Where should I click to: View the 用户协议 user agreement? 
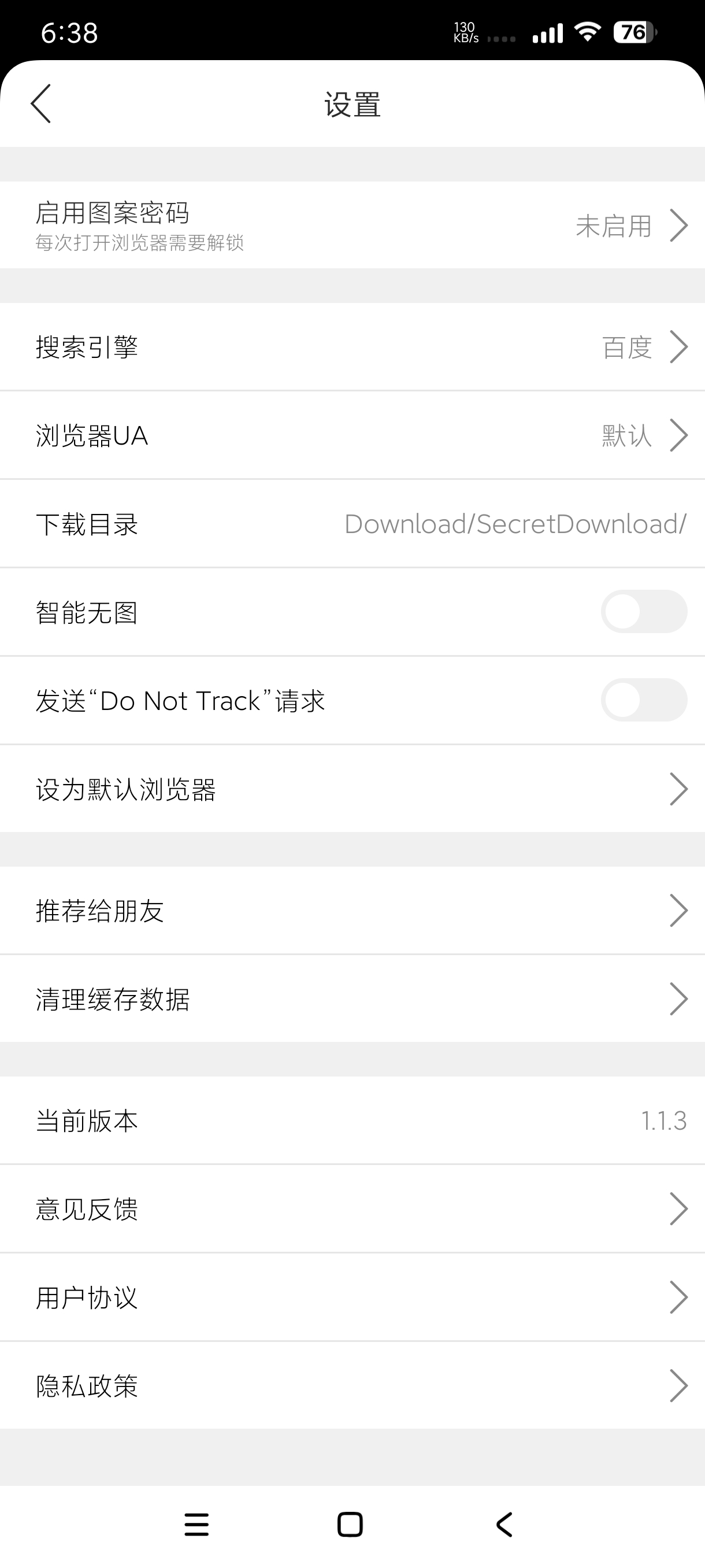[x=352, y=1297]
